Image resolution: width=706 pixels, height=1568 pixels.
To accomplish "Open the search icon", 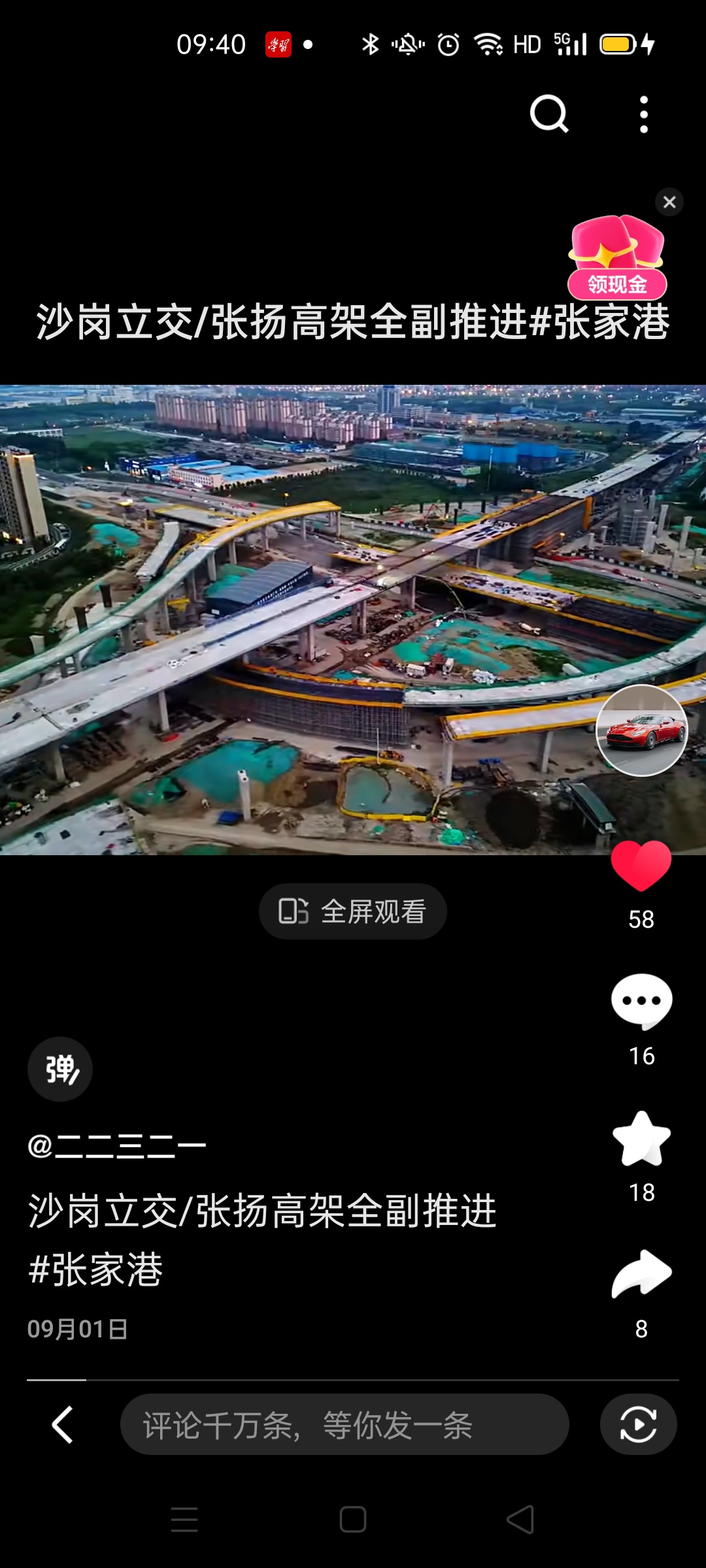I will [x=549, y=114].
